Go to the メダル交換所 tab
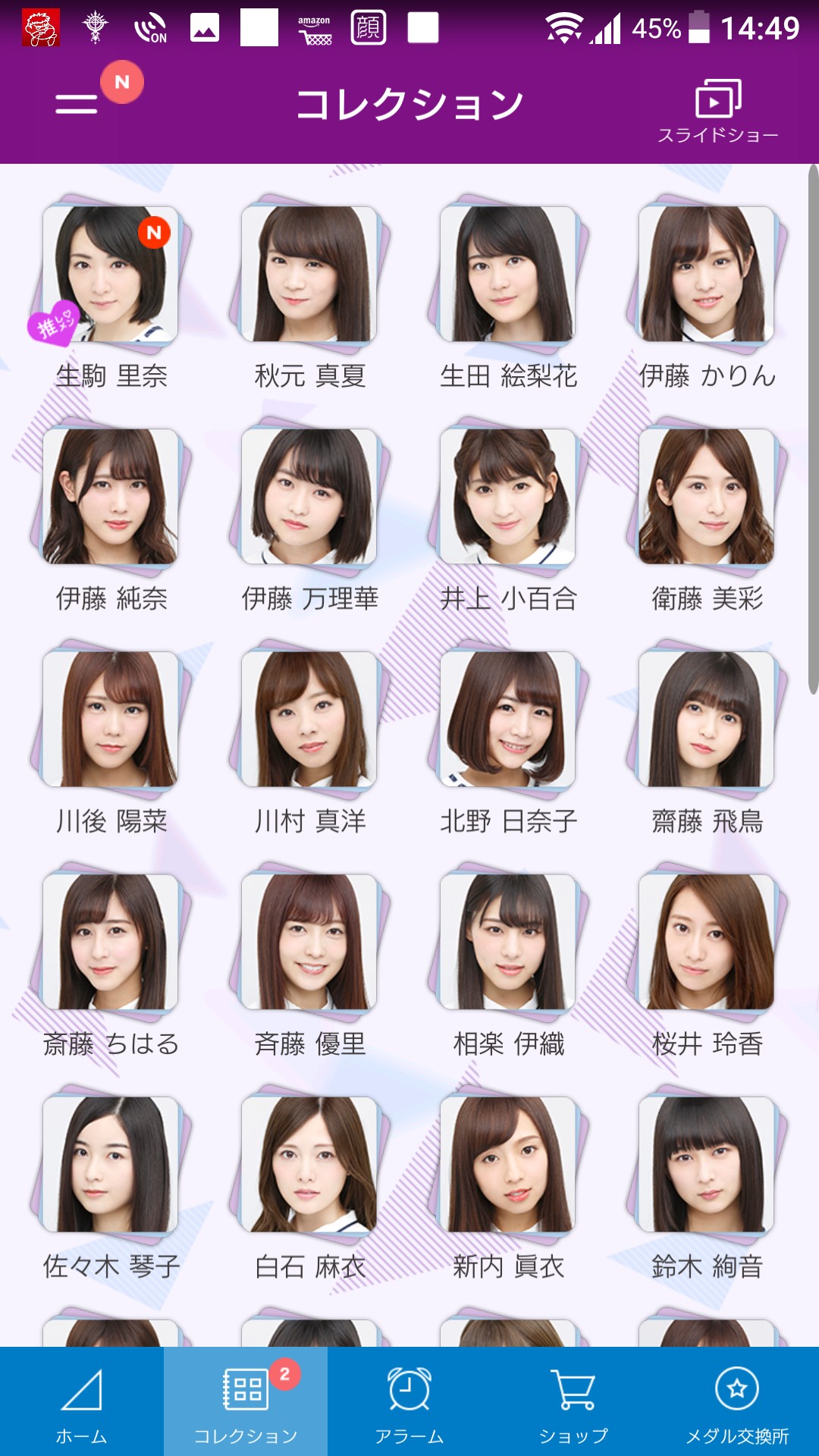 [x=737, y=1402]
